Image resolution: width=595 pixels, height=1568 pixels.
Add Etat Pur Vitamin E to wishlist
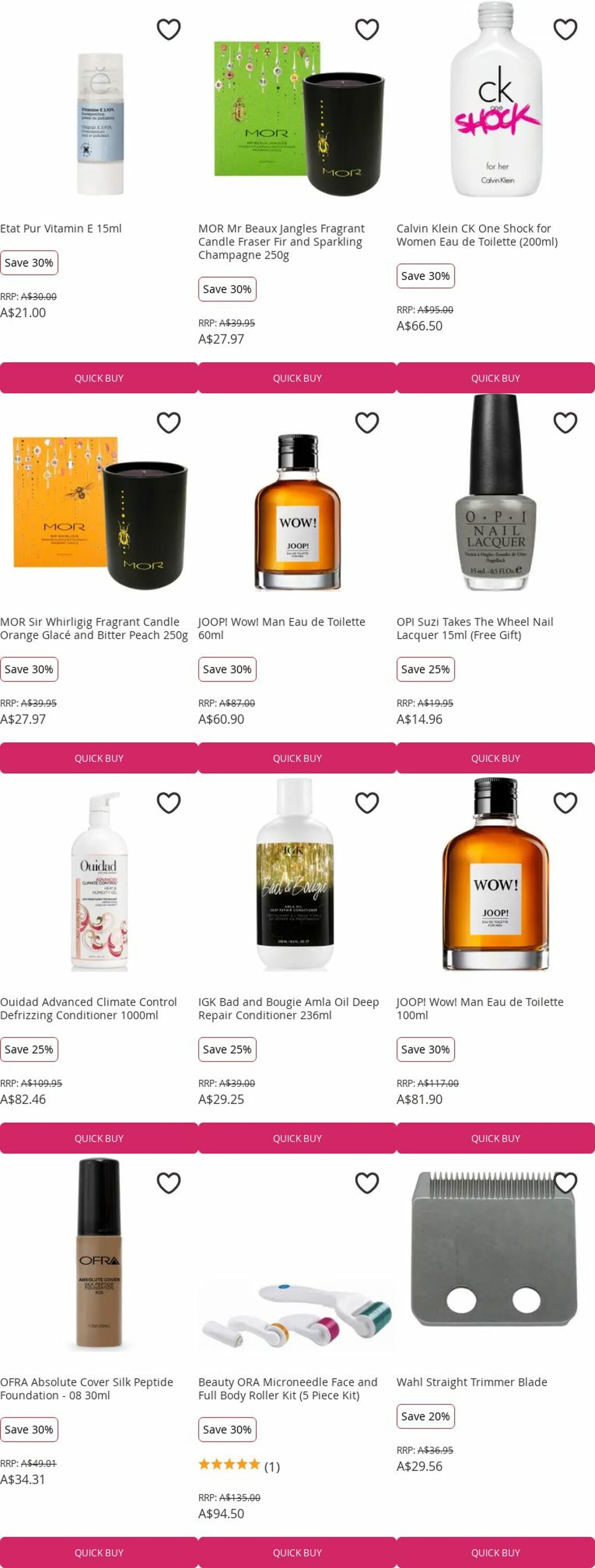[169, 29]
